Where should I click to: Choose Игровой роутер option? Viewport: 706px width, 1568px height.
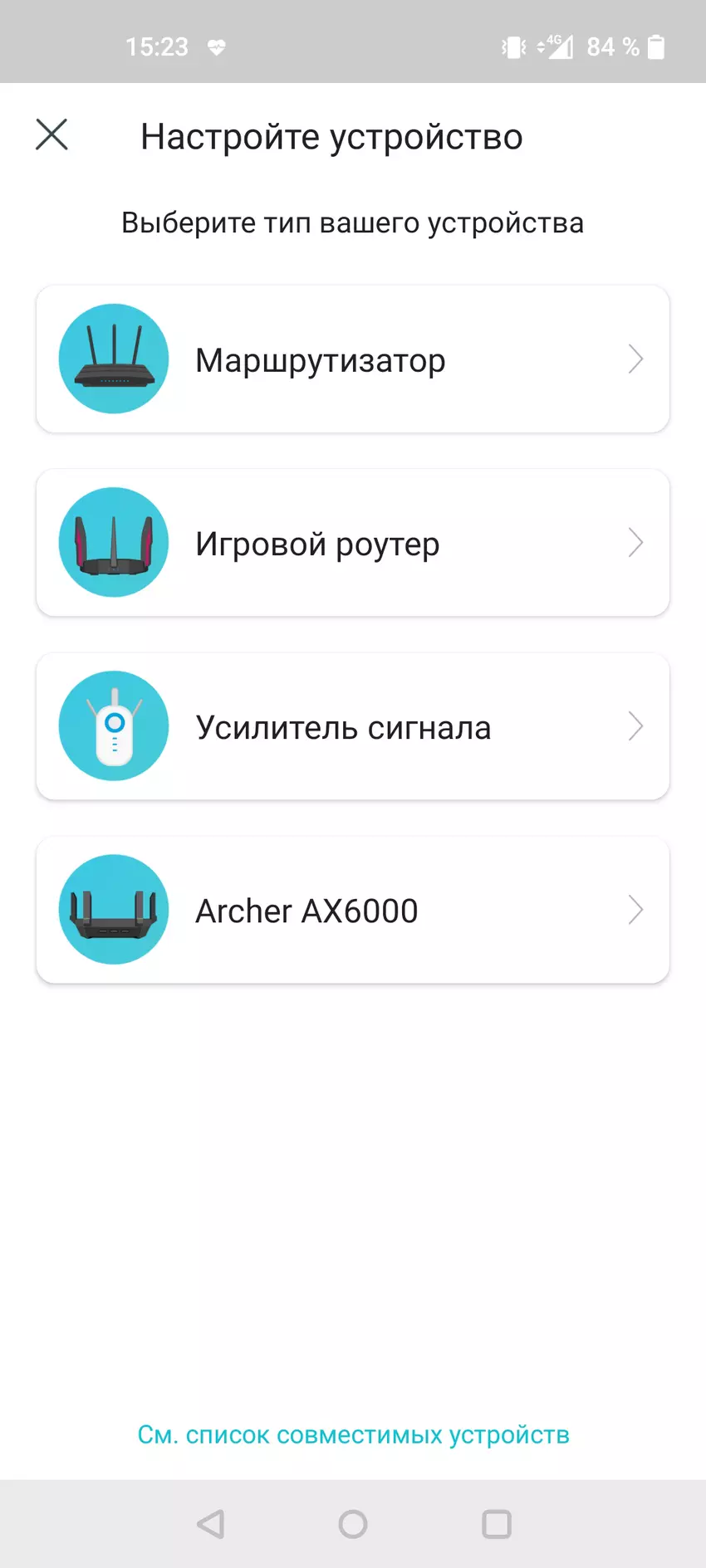(x=353, y=543)
